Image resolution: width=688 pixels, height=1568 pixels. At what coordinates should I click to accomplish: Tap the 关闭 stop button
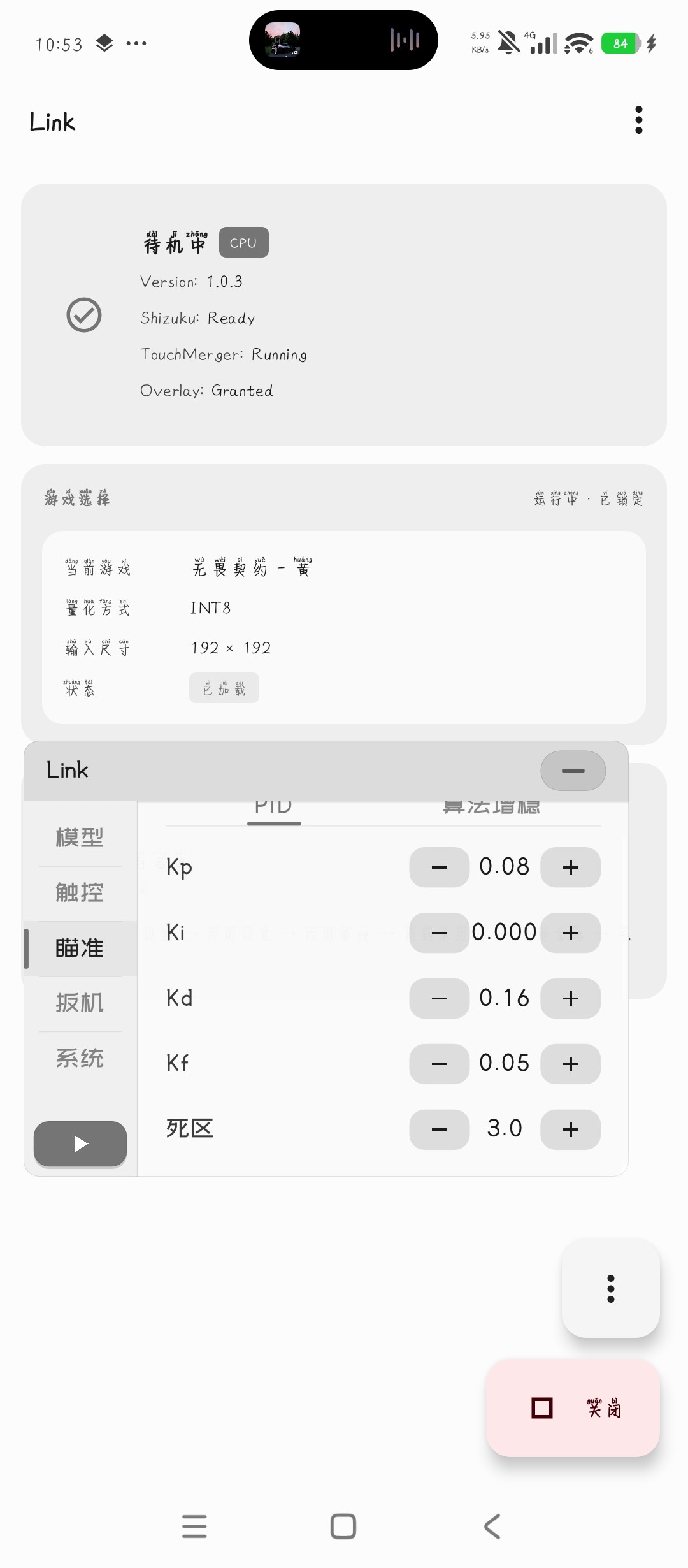tap(573, 1408)
